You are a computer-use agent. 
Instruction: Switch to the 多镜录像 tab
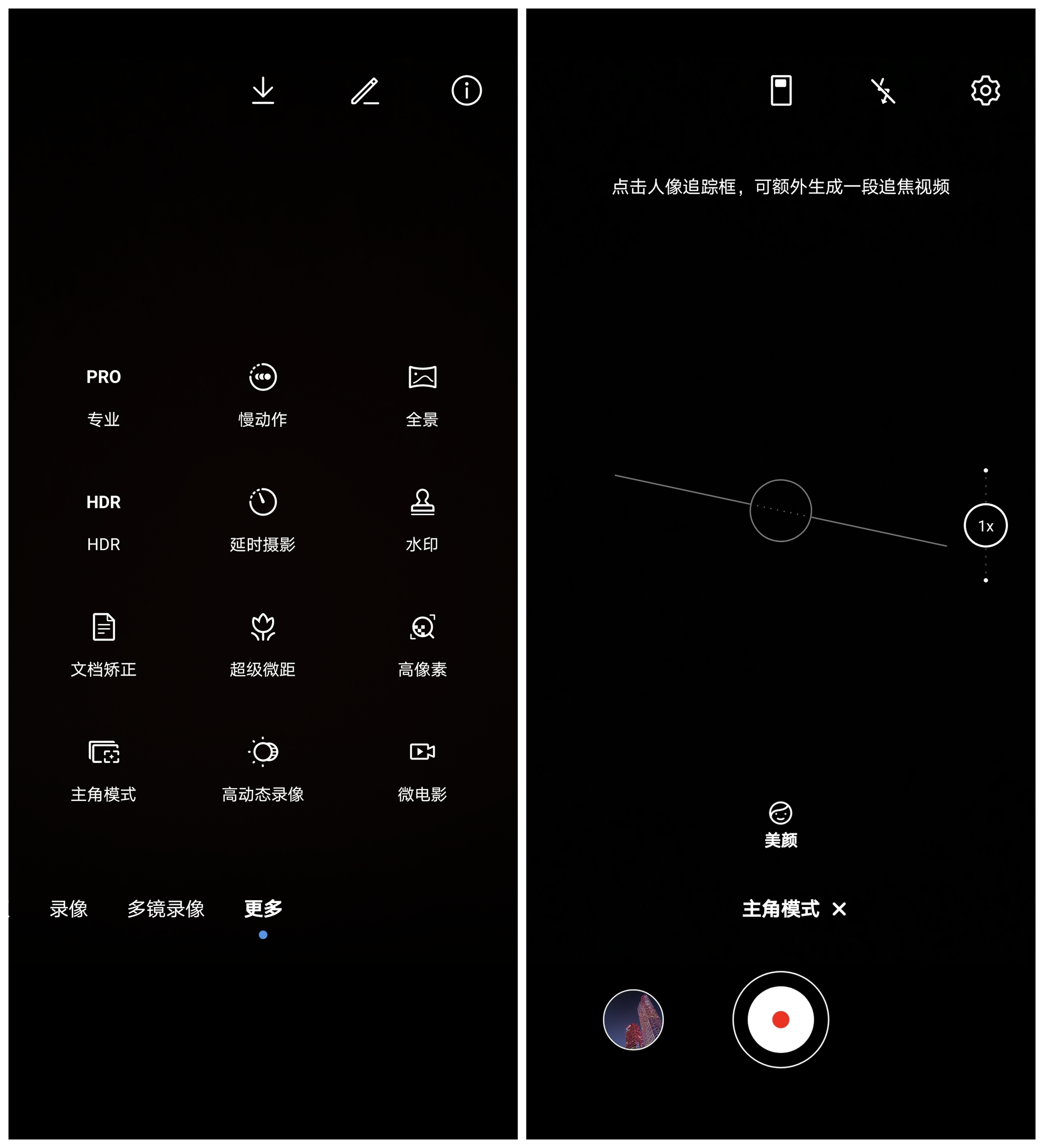(x=166, y=909)
